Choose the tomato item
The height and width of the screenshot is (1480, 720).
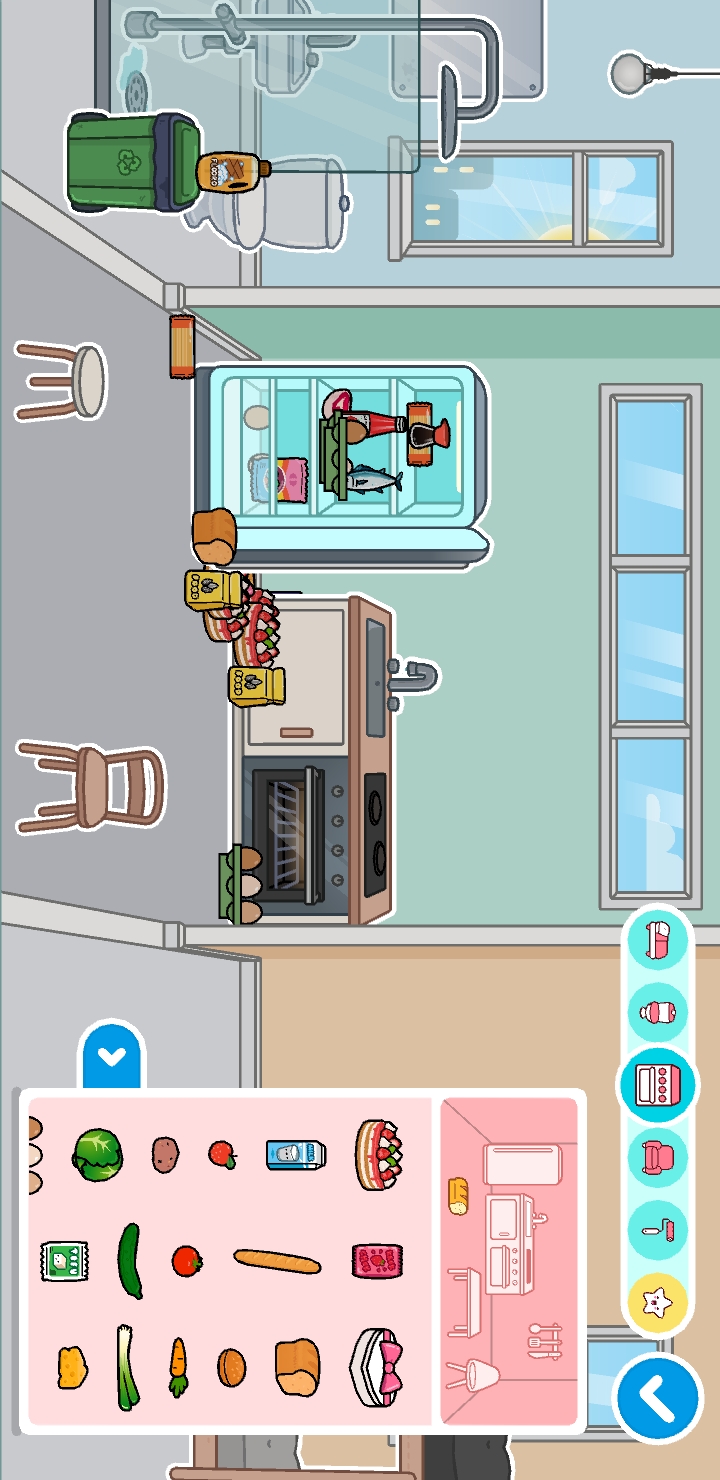pyautogui.click(x=186, y=1260)
